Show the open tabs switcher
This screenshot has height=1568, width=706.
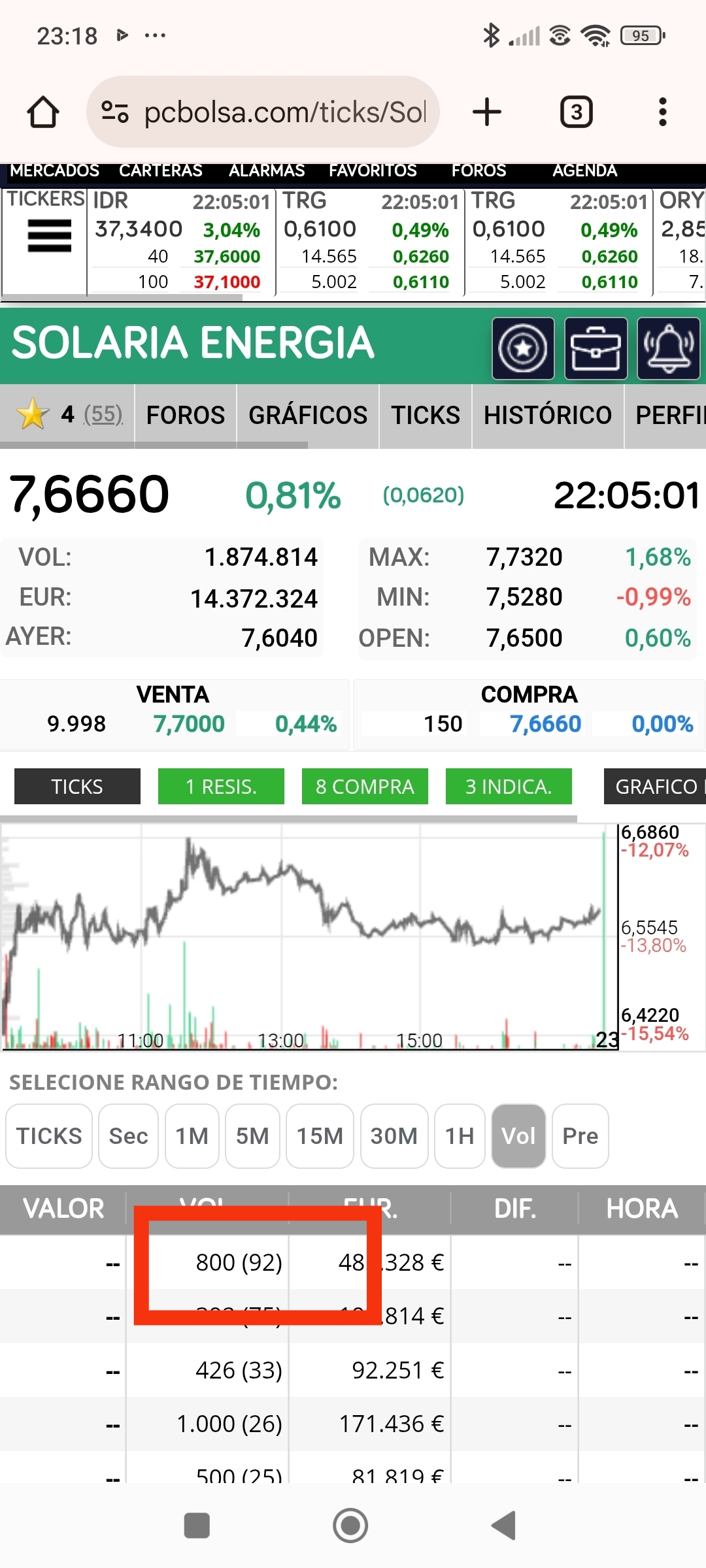(x=576, y=112)
